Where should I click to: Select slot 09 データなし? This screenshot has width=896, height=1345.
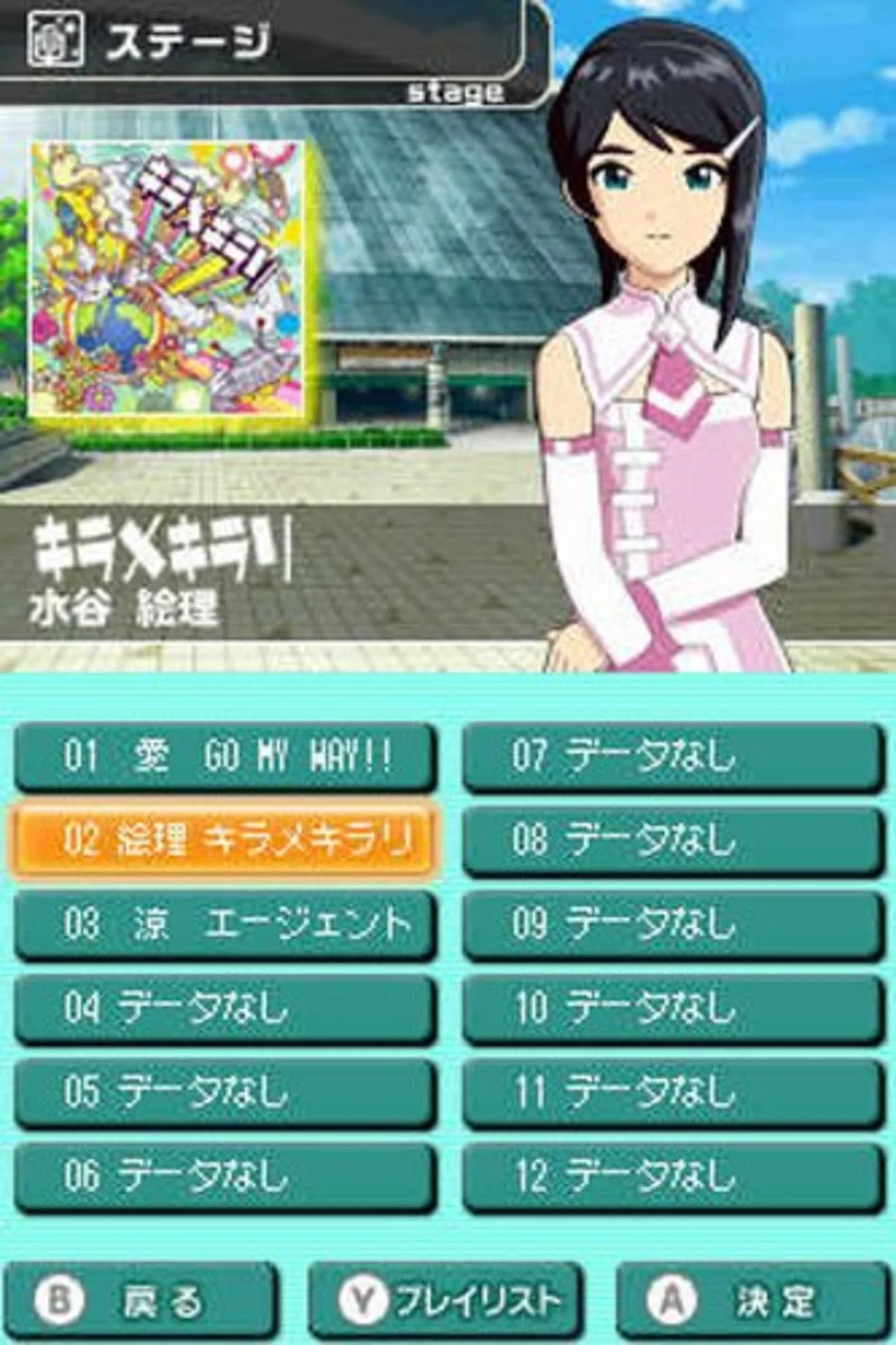pos(672,924)
